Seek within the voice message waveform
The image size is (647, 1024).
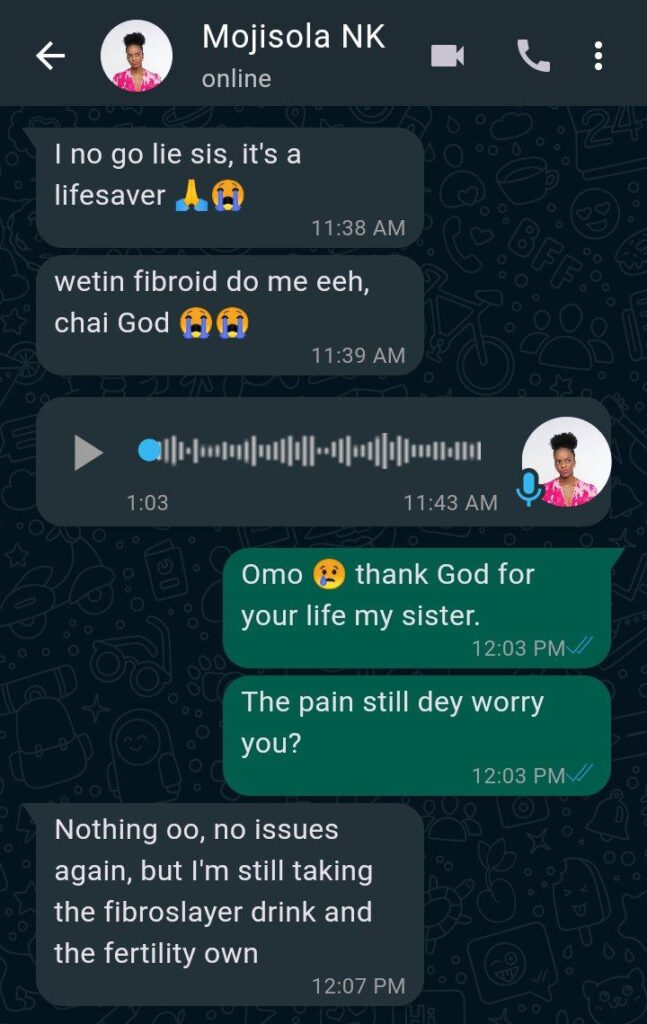click(x=315, y=451)
